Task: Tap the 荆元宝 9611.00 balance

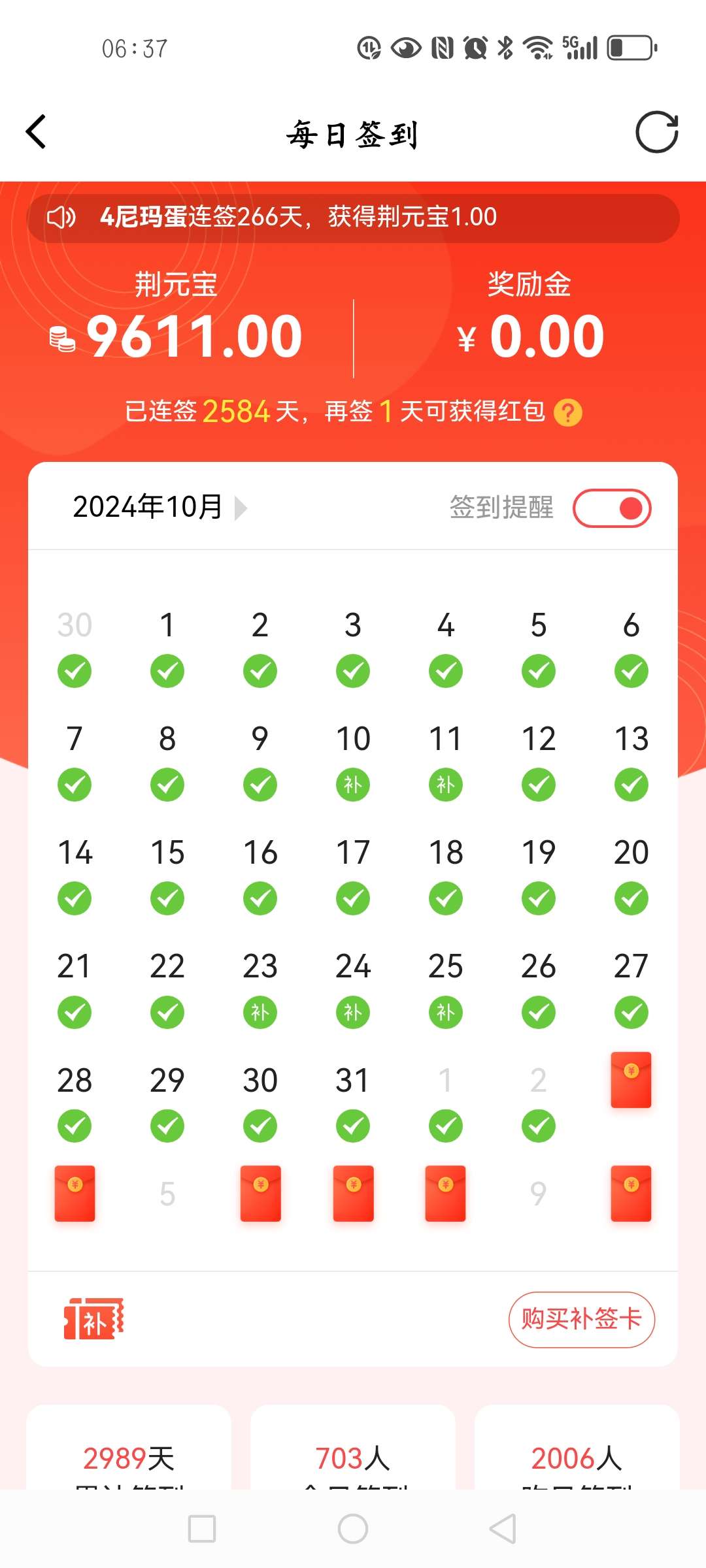Action: coord(193,336)
